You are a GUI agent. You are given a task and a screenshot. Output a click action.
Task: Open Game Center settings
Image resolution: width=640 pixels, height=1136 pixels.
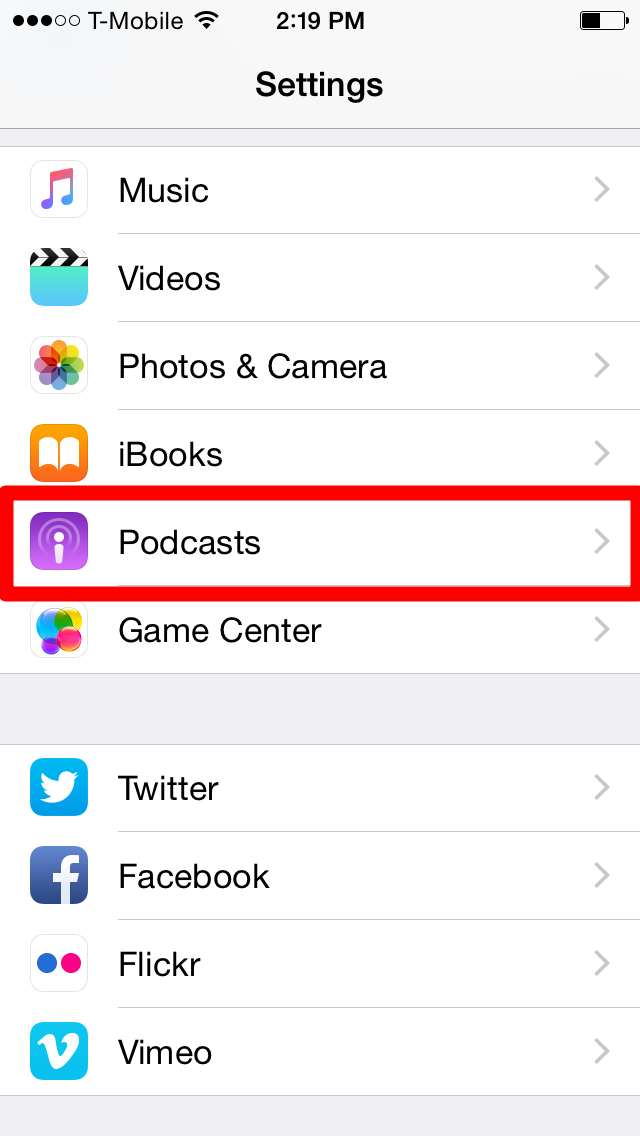[320, 630]
